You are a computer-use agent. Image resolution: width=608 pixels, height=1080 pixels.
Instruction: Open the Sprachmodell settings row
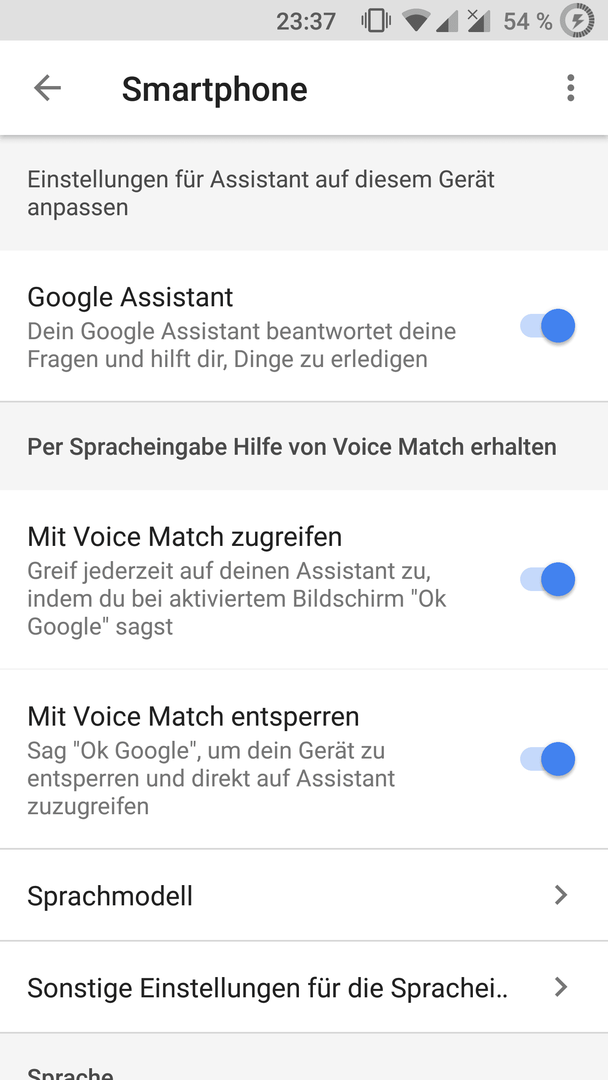point(304,895)
